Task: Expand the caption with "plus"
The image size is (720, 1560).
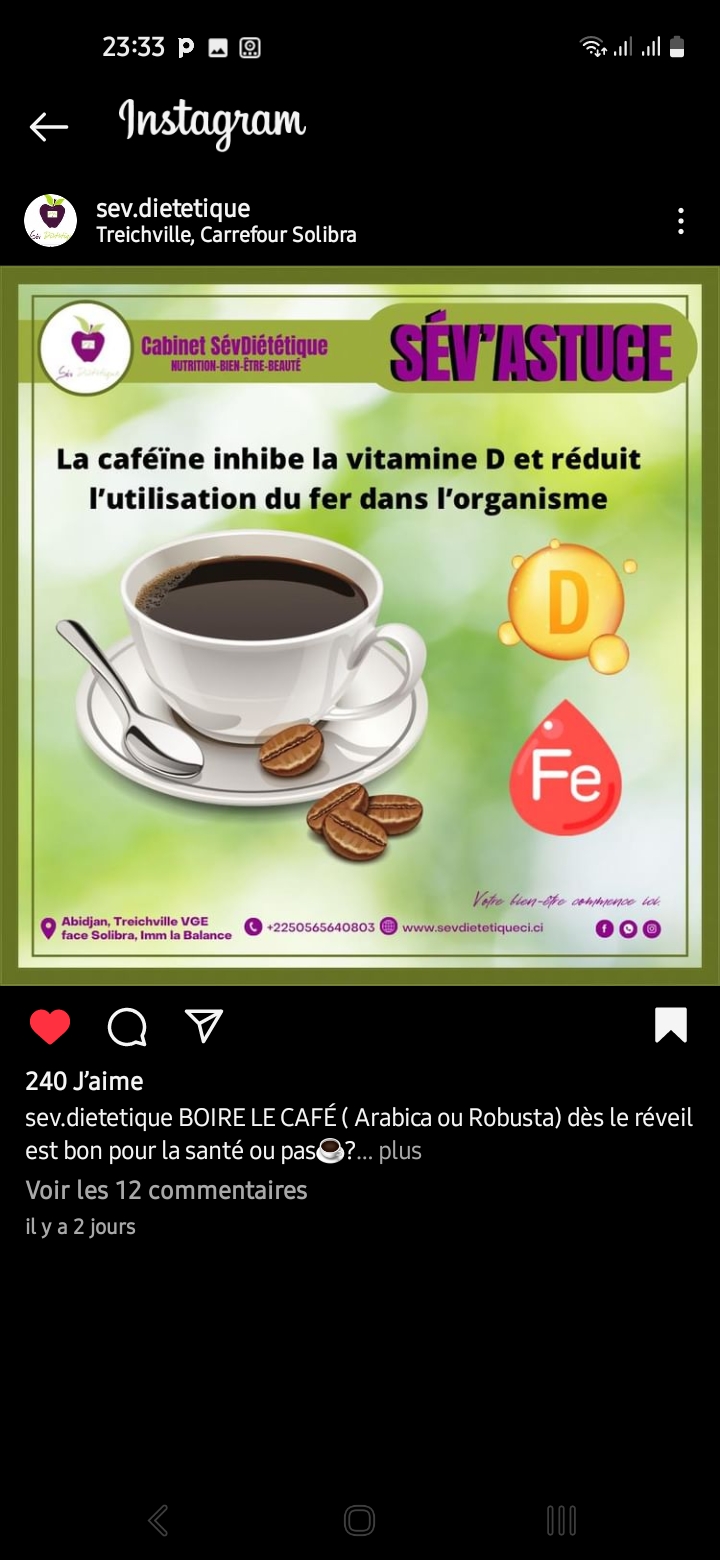Action: click(x=400, y=1151)
